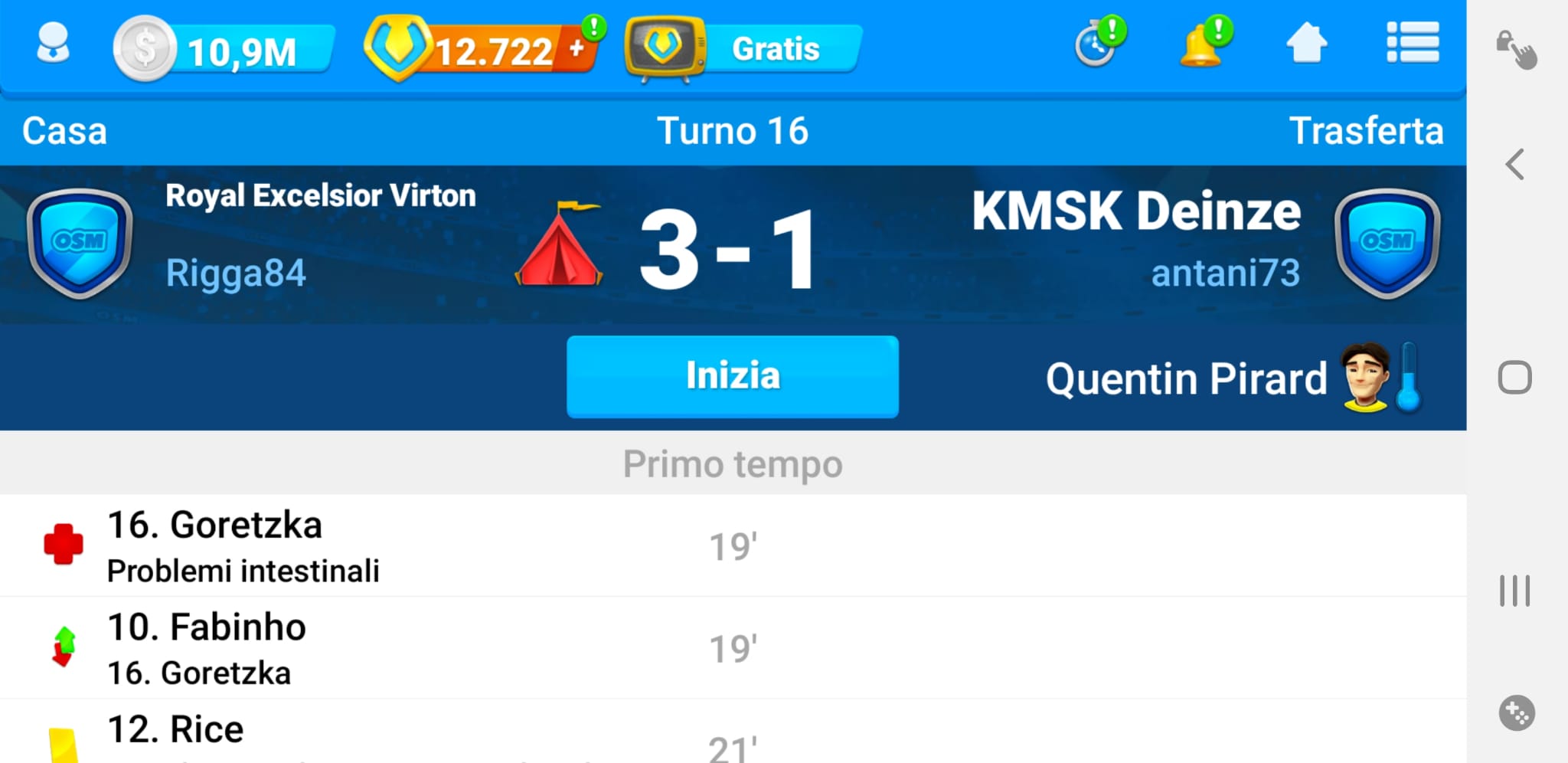
Task: Tap the Inizia button
Action: pos(732,376)
